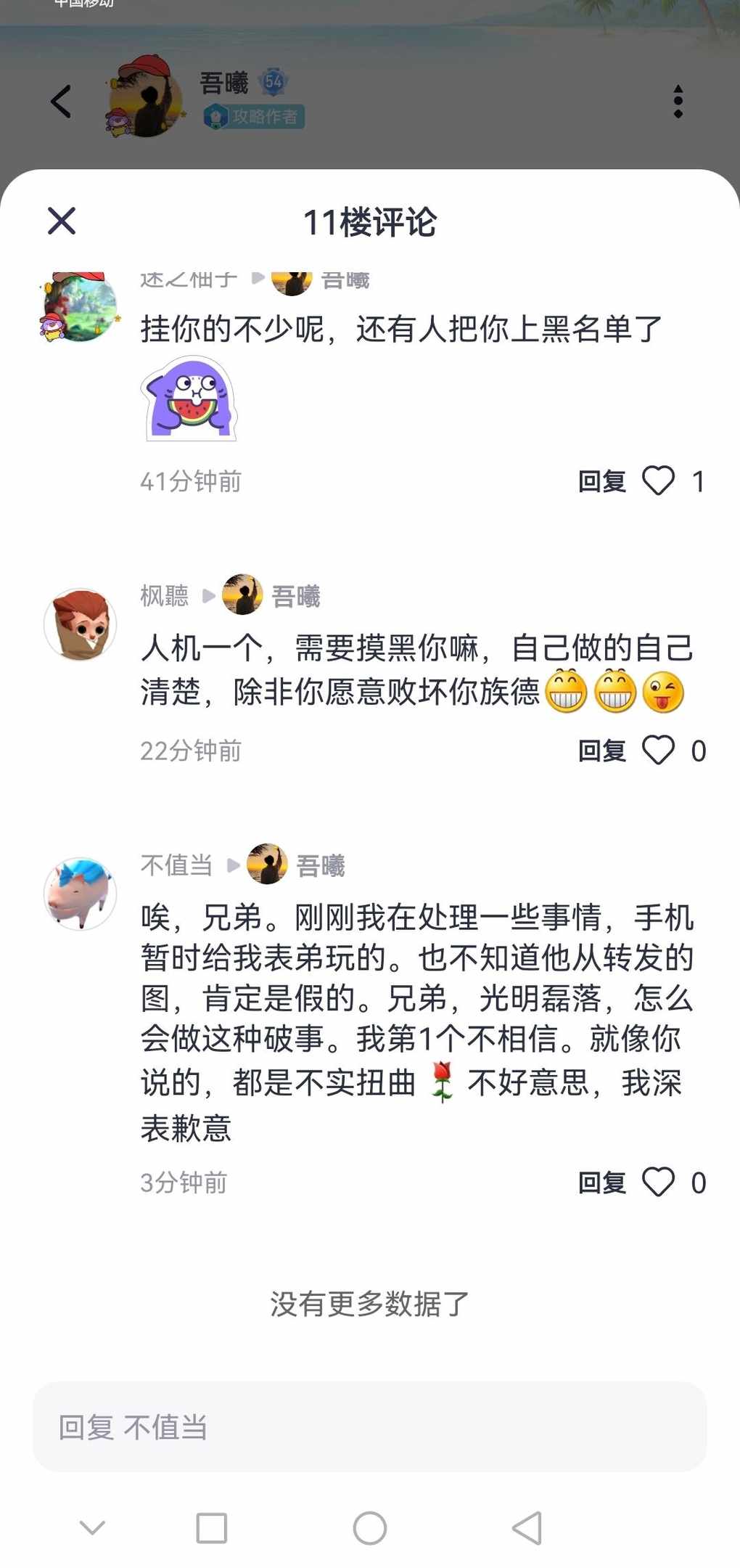The width and height of the screenshot is (740, 1568).
Task: Go to the system home screen
Action: pos(370,1528)
